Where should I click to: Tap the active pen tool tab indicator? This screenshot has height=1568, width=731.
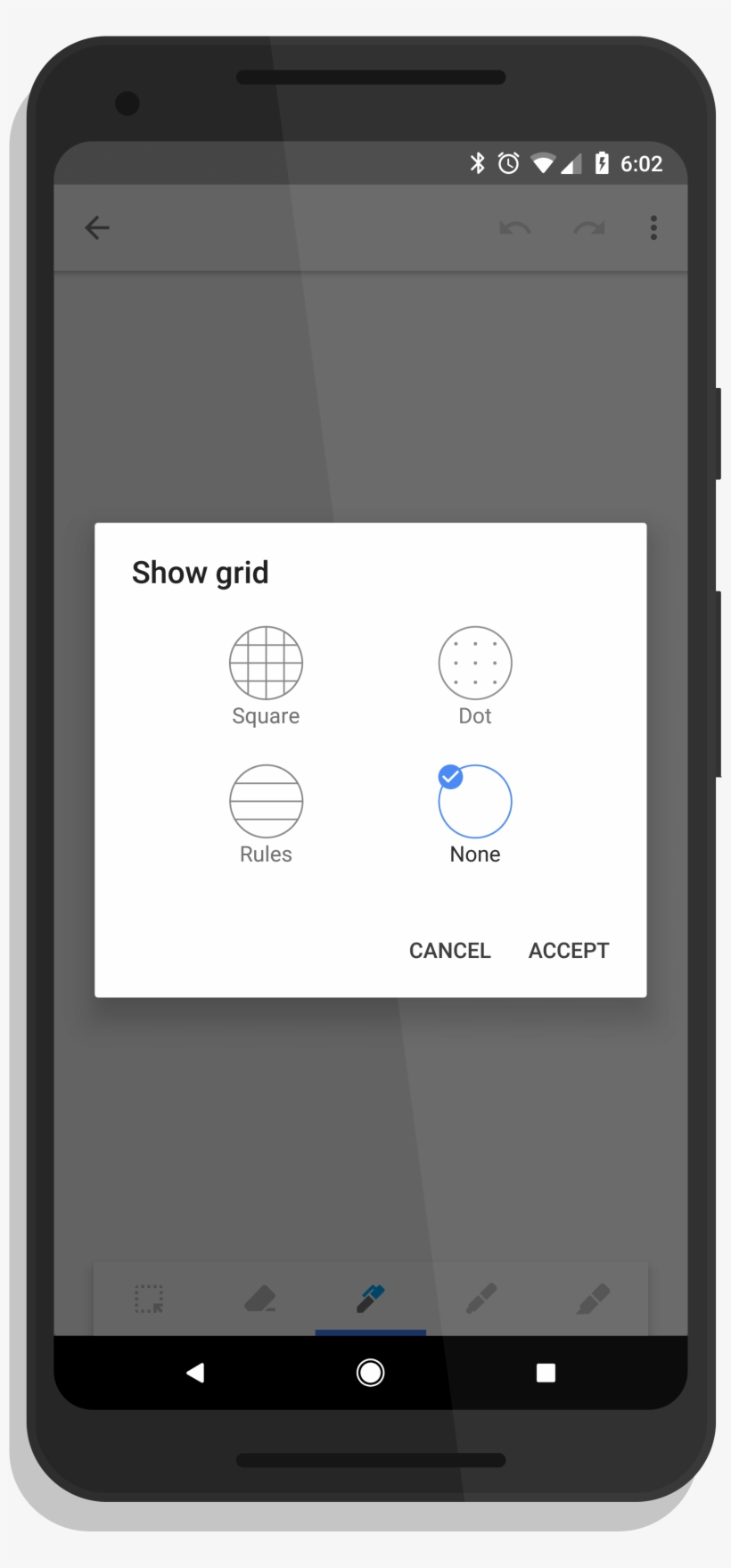(370, 1331)
